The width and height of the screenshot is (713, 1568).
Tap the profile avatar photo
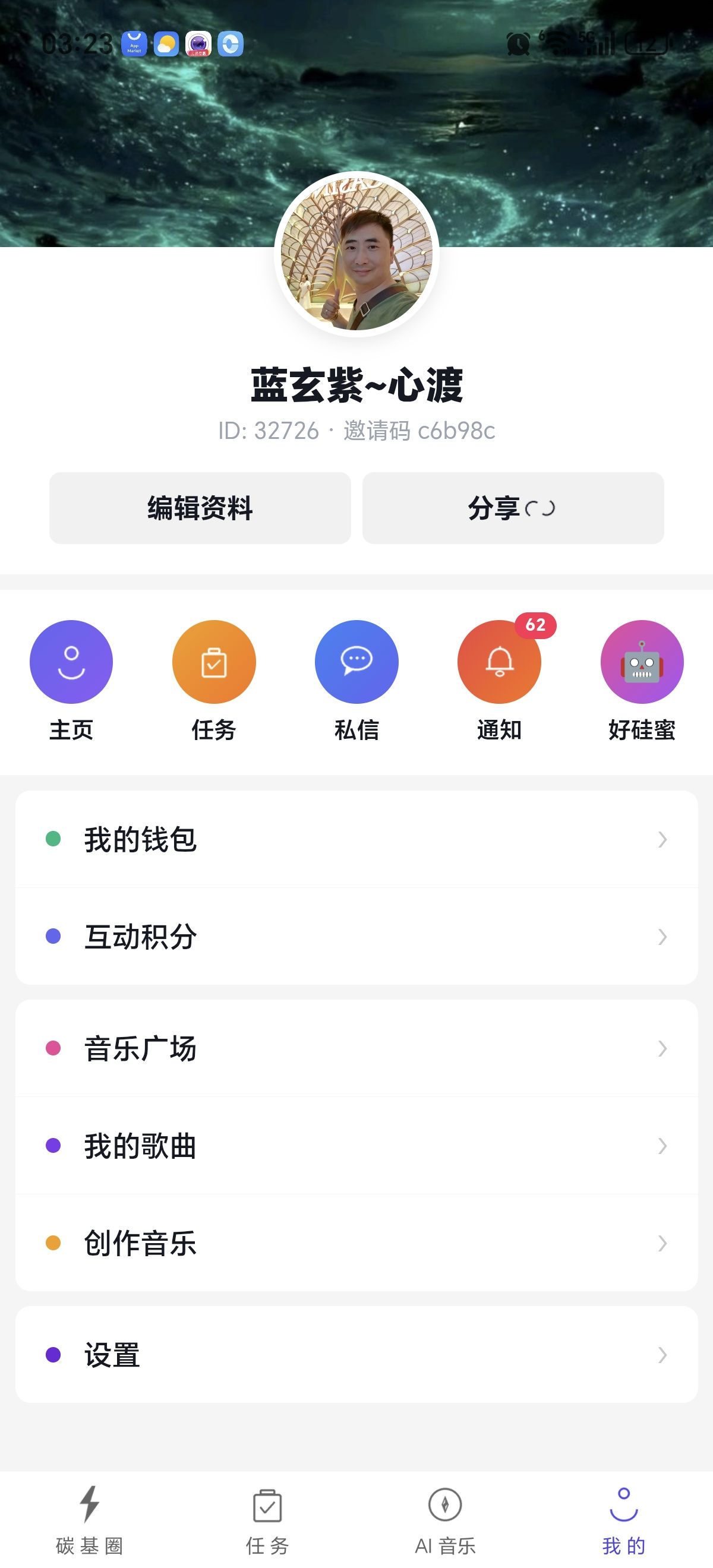pyautogui.click(x=356, y=254)
